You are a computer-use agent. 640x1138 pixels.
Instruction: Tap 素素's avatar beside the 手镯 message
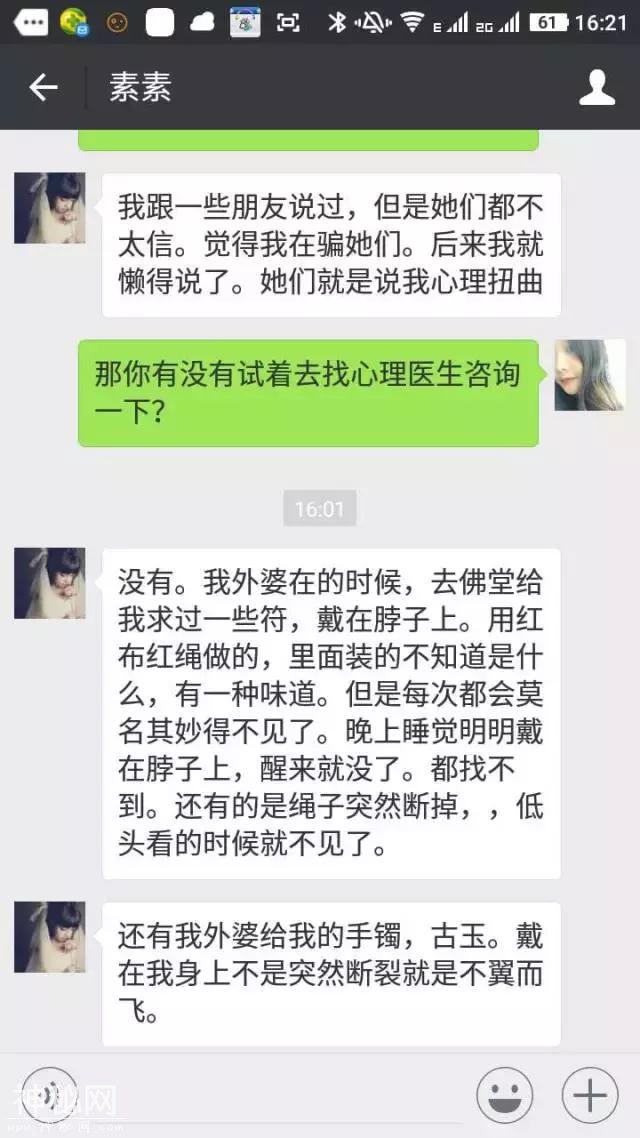click(x=49, y=937)
